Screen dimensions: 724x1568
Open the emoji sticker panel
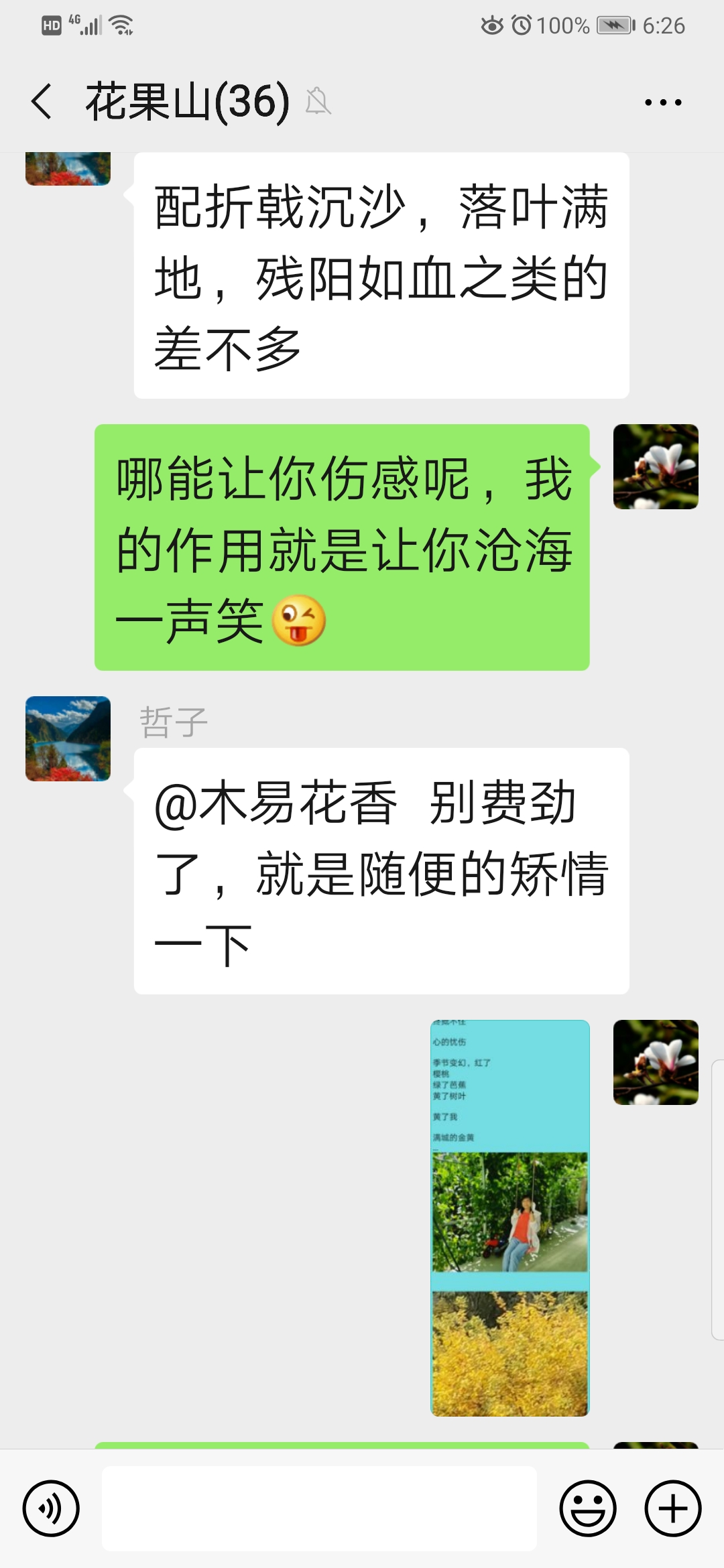[587, 1508]
